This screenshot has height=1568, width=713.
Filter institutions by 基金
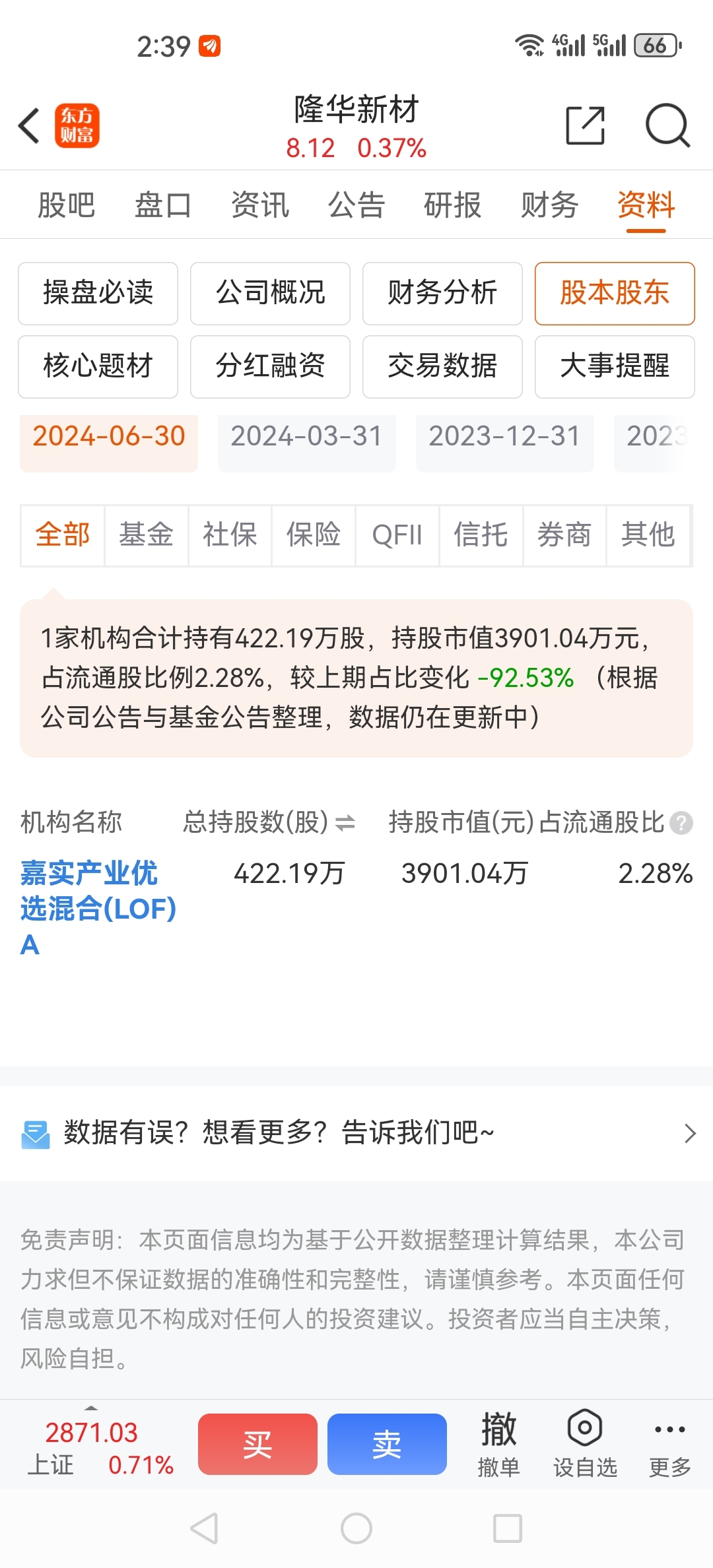coord(147,535)
